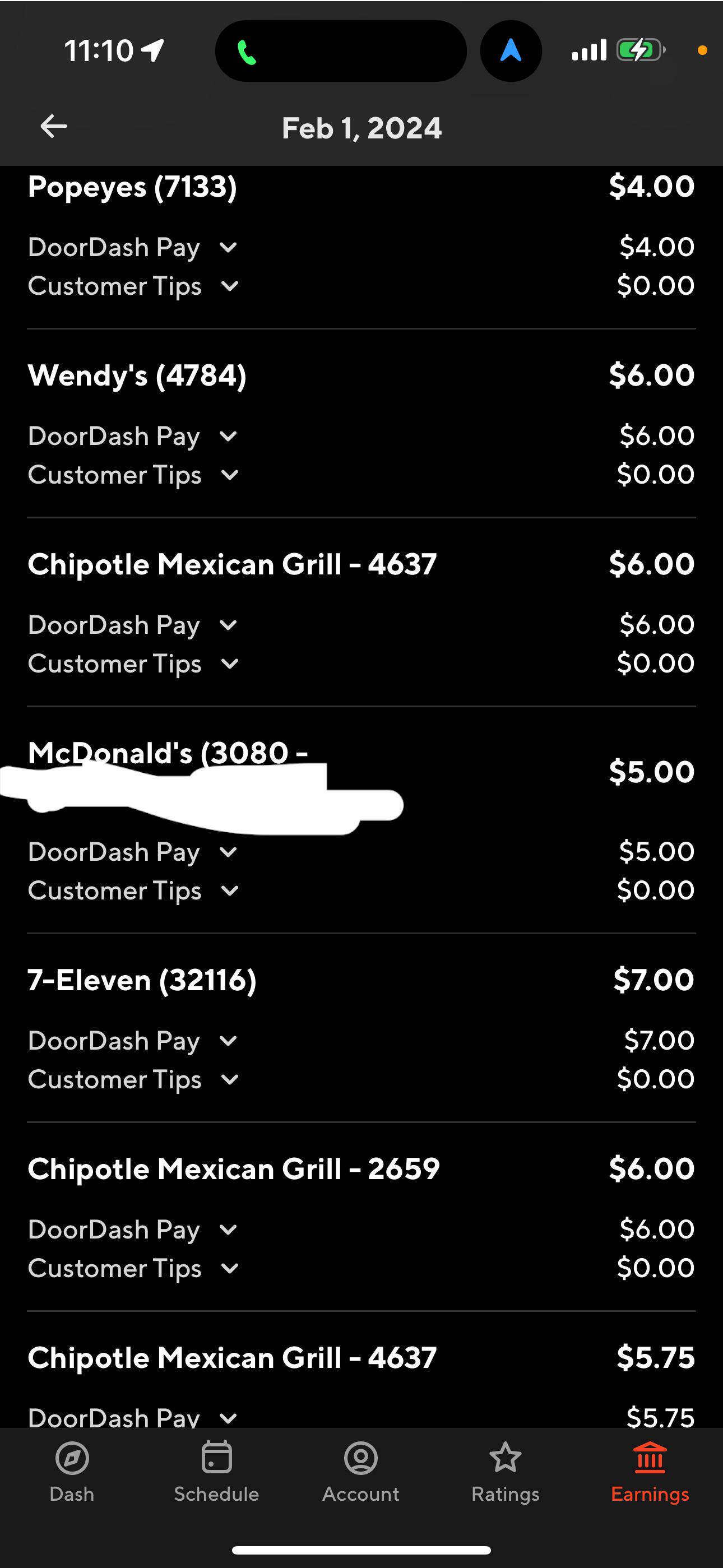Expand DoorDash Pay under 7-Eleven (32116)

click(x=228, y=1041)
